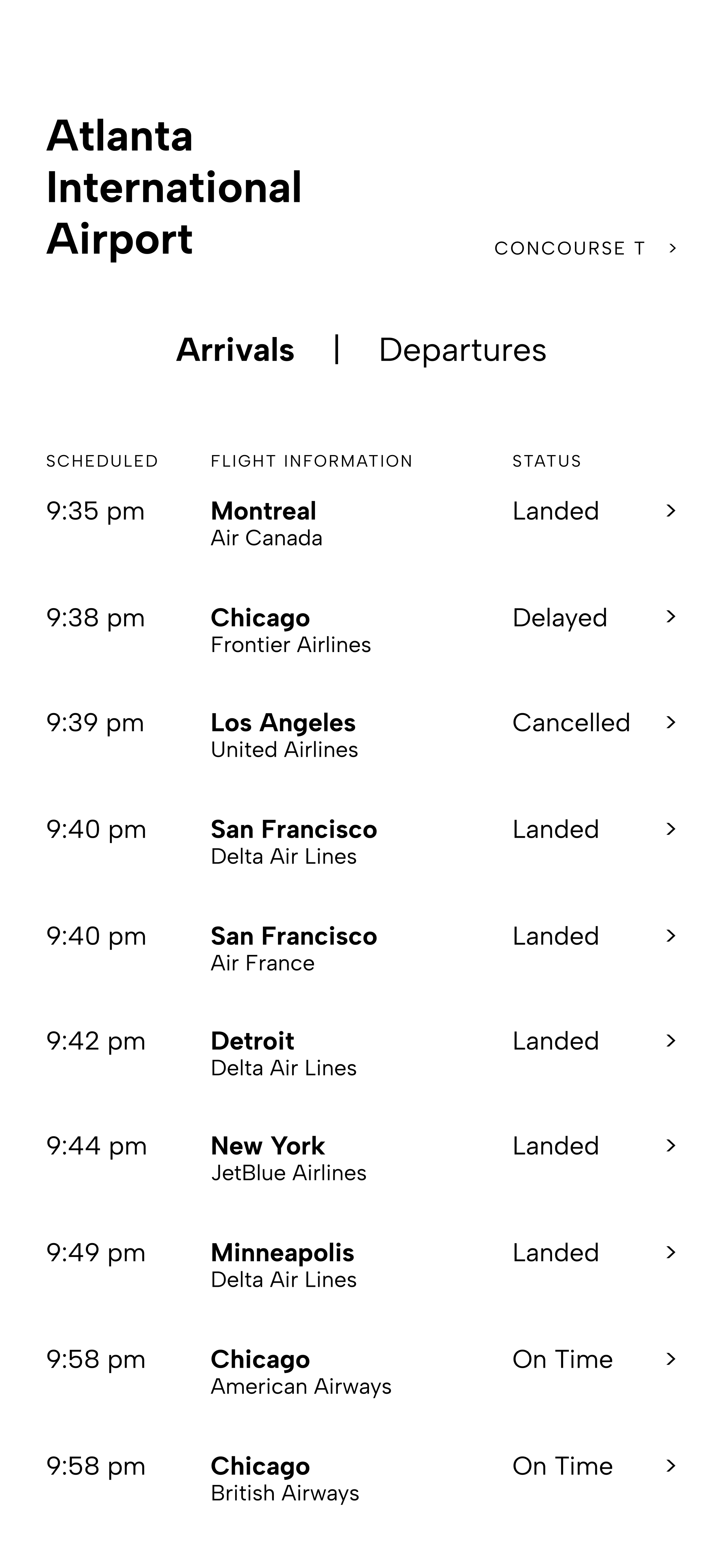
Task: Open the Montreal Air Canada flight details
Action: 671,511
